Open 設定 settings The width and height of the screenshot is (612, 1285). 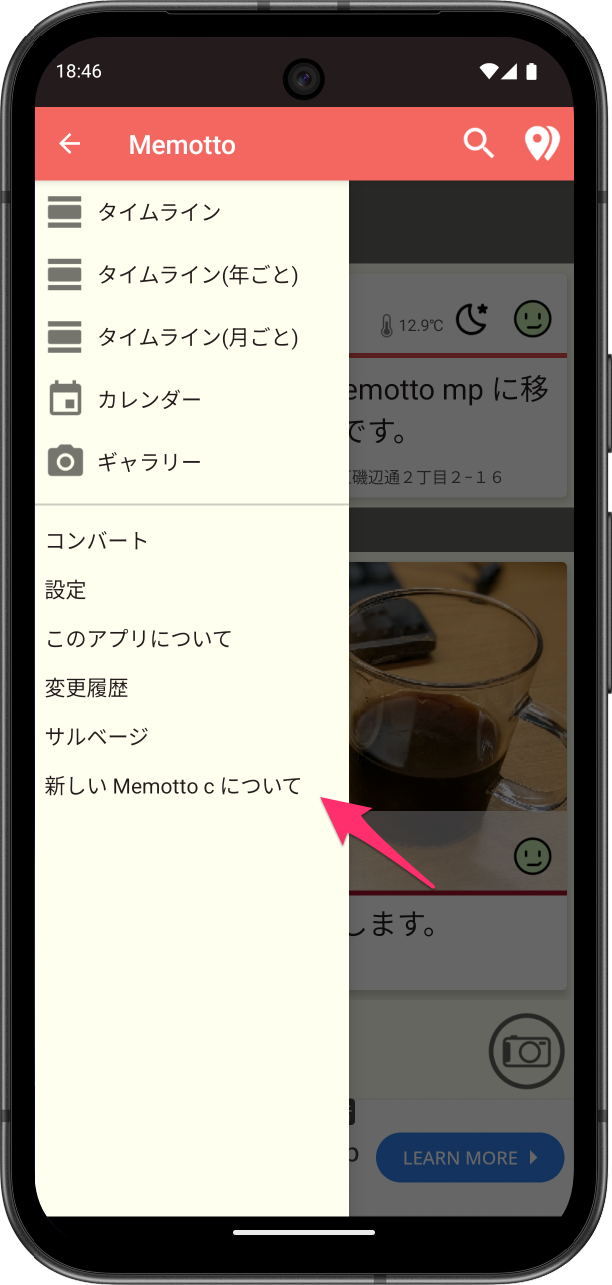point(66,590)
